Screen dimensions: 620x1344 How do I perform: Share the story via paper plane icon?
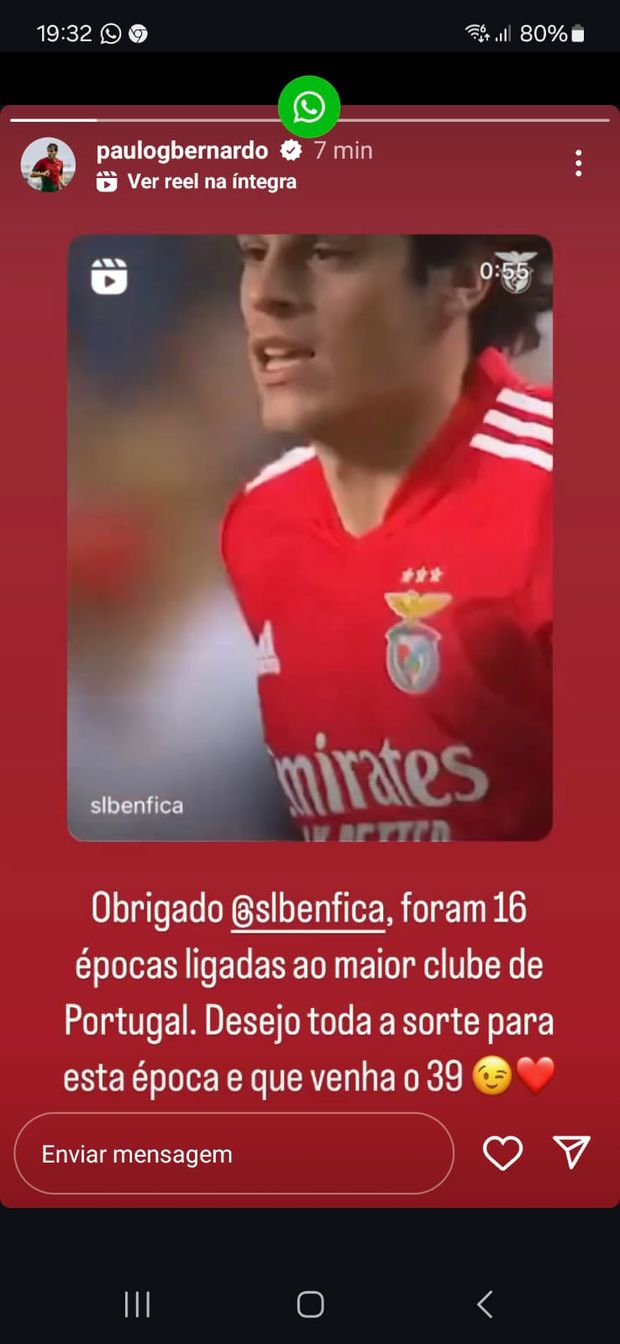tap(571, 1152)
